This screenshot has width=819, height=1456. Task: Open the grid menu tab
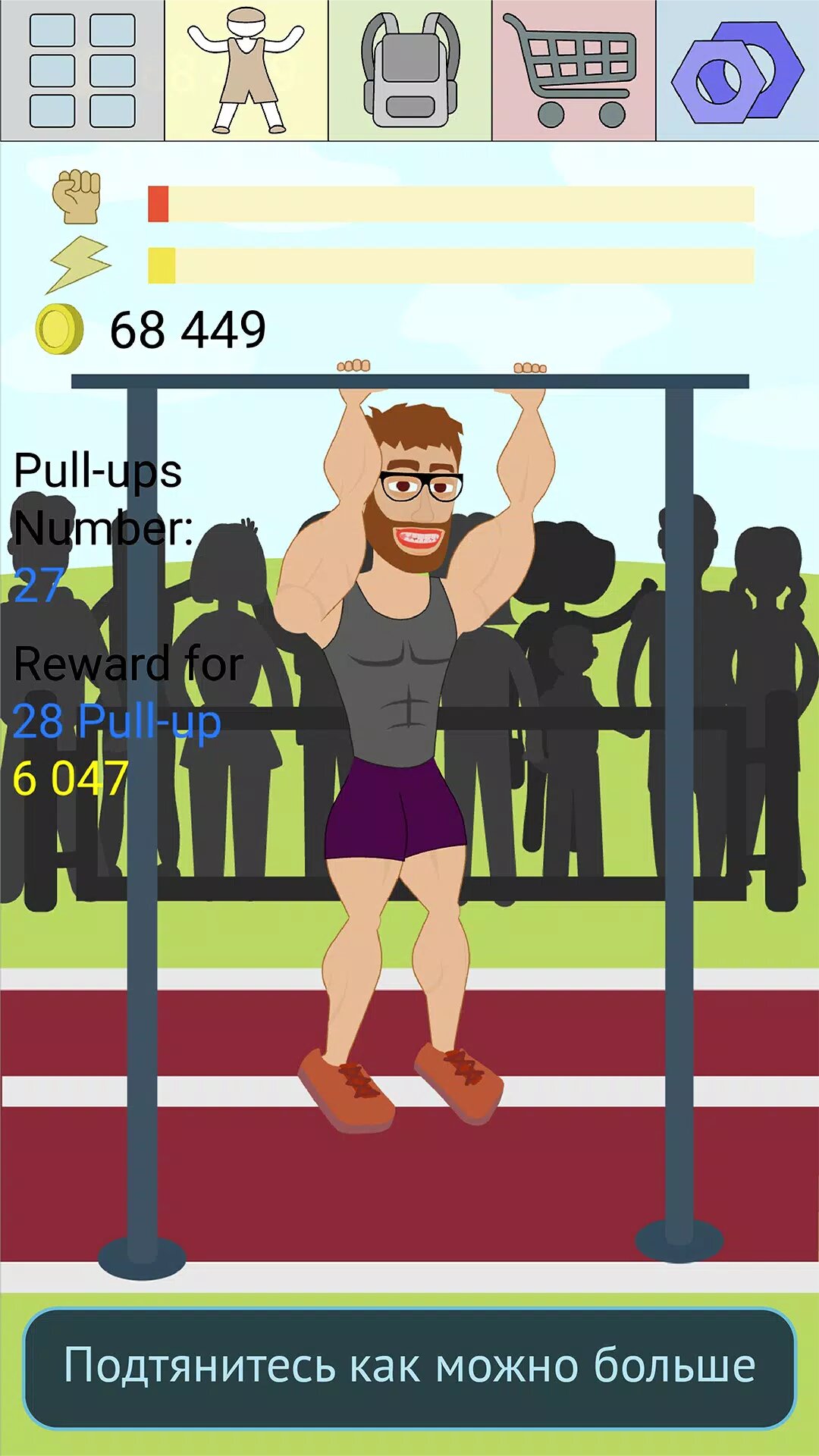[x=82, y=71]
